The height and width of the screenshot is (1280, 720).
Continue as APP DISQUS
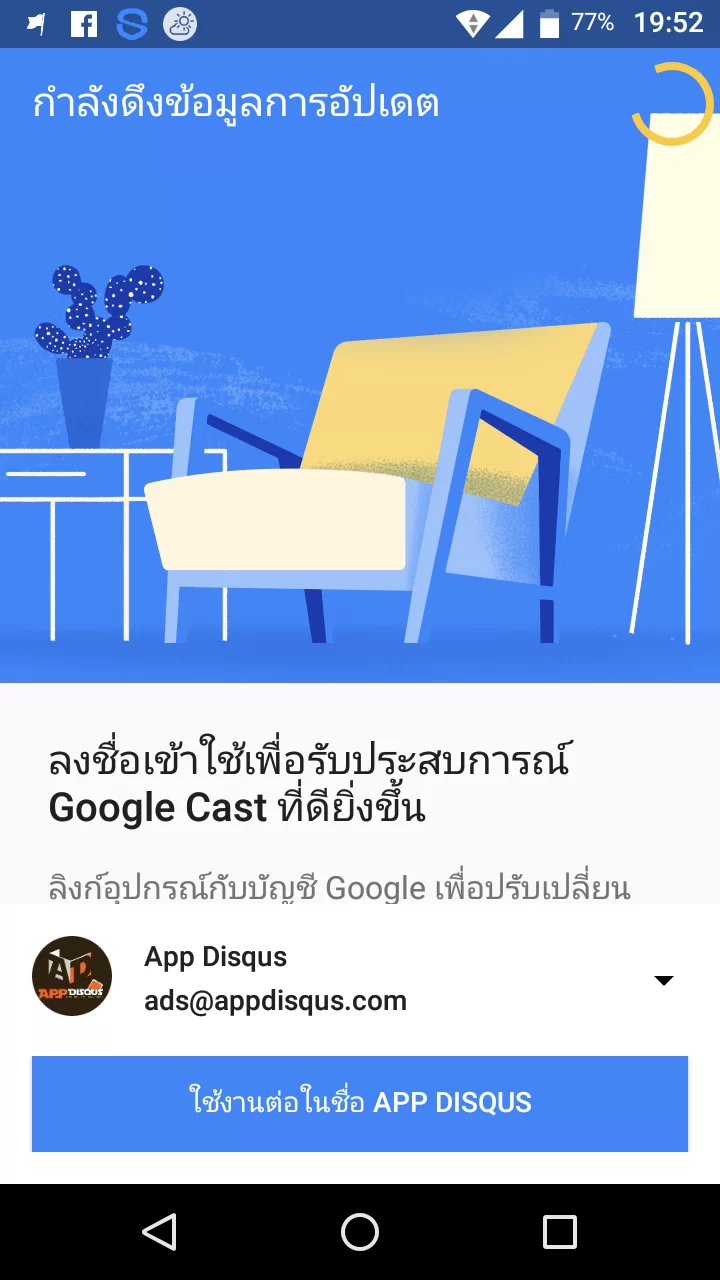coord(360,1103)
